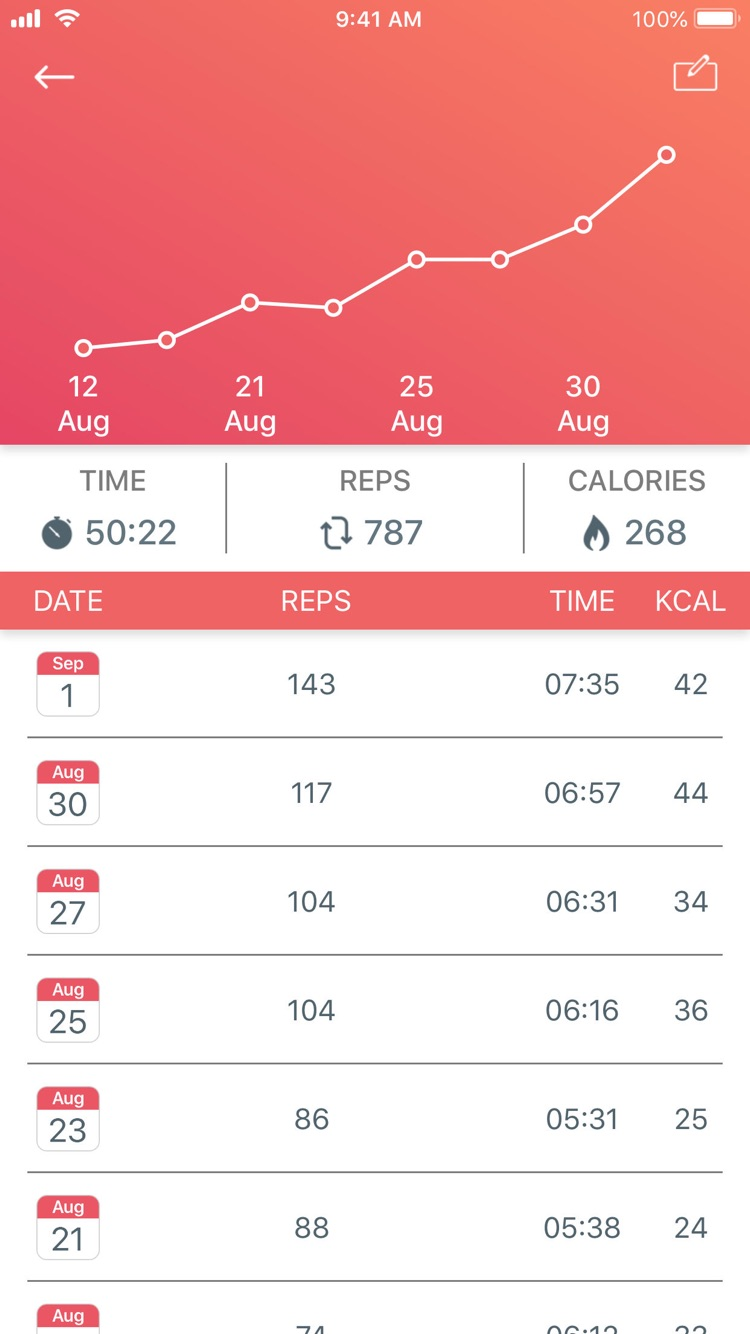Tap the battery indicator in the status bar
The height and width of the screenshot is (1334, 750).
point(716,17)
